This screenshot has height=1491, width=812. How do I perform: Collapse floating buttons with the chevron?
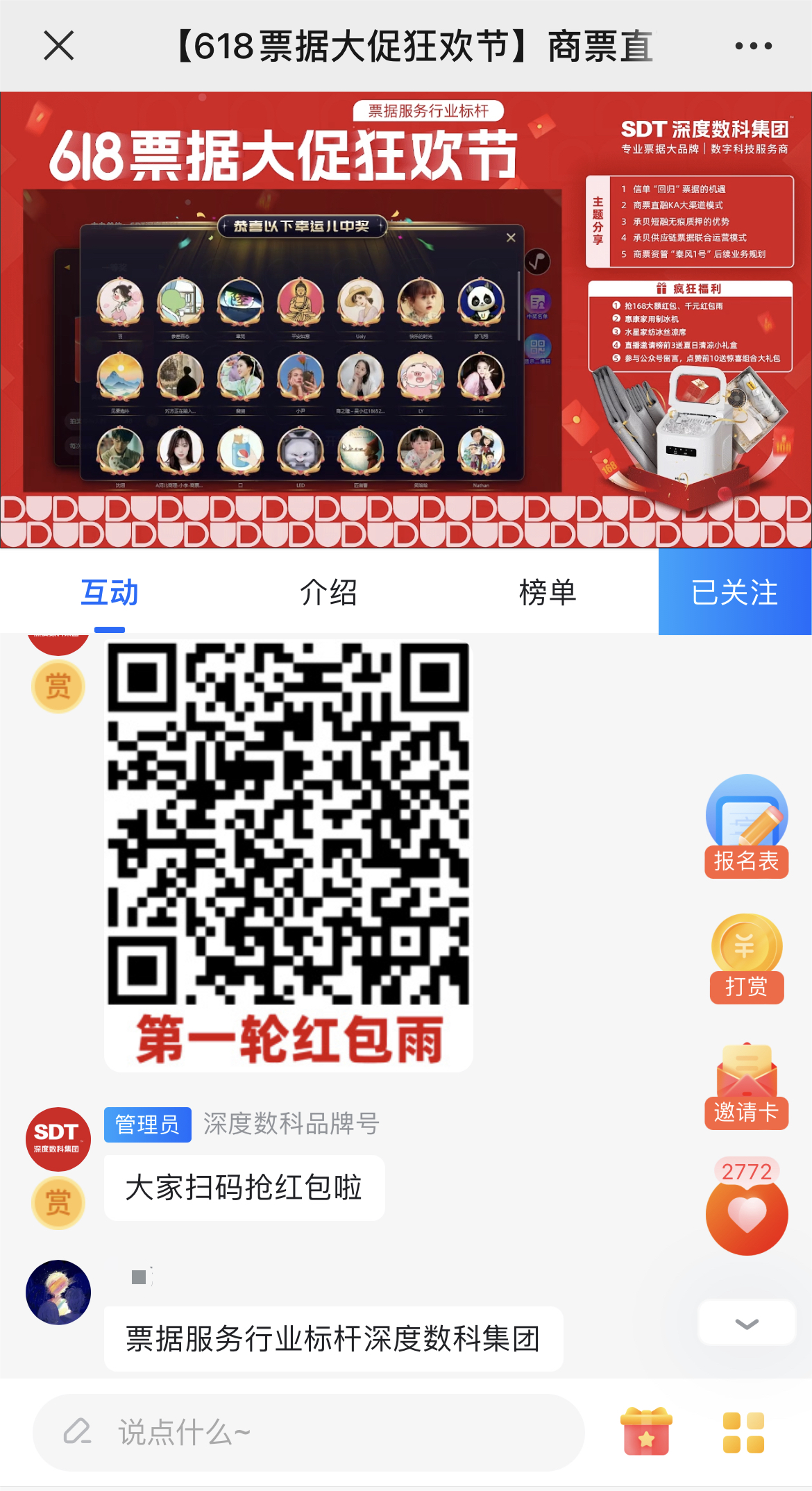[x=747, y=1324]
